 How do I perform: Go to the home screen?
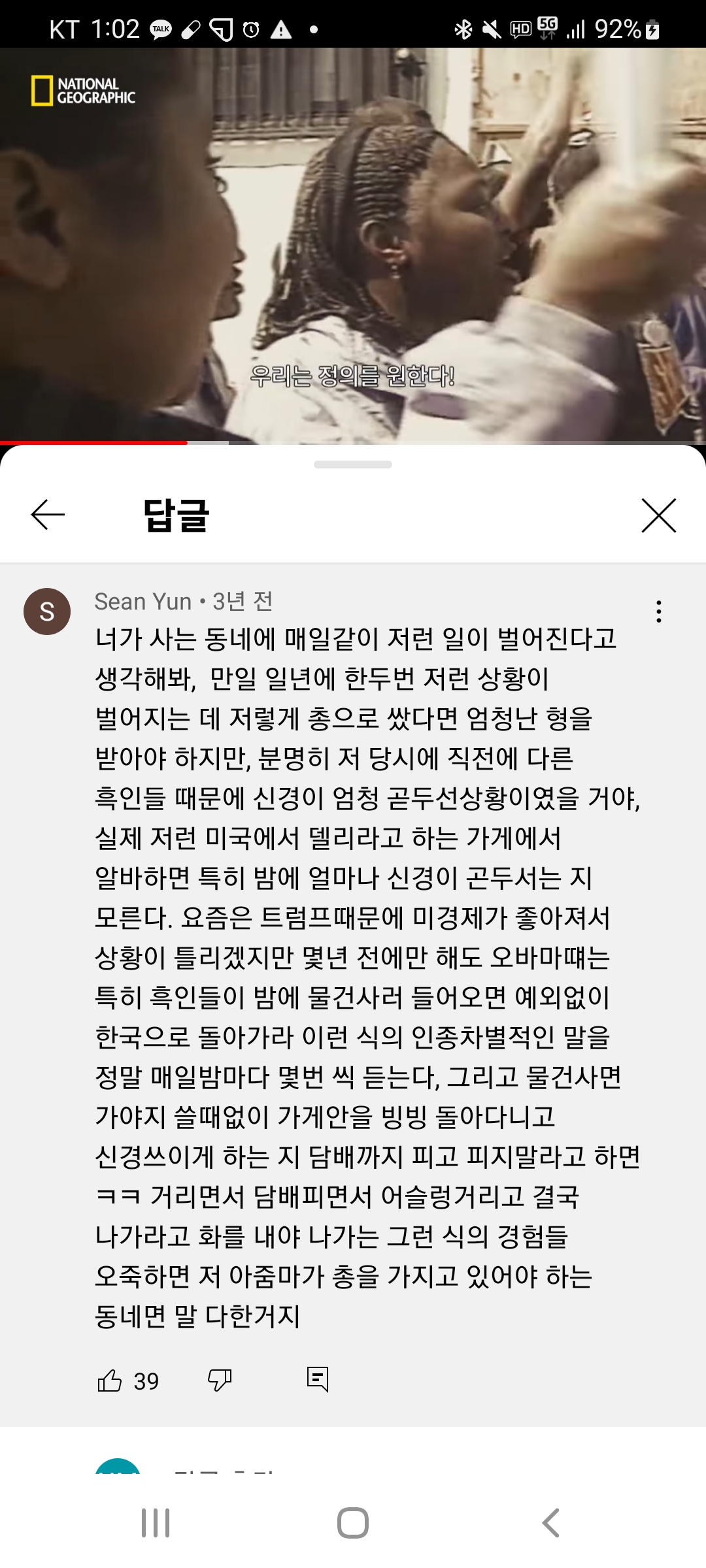click(x=353, y=1523)
